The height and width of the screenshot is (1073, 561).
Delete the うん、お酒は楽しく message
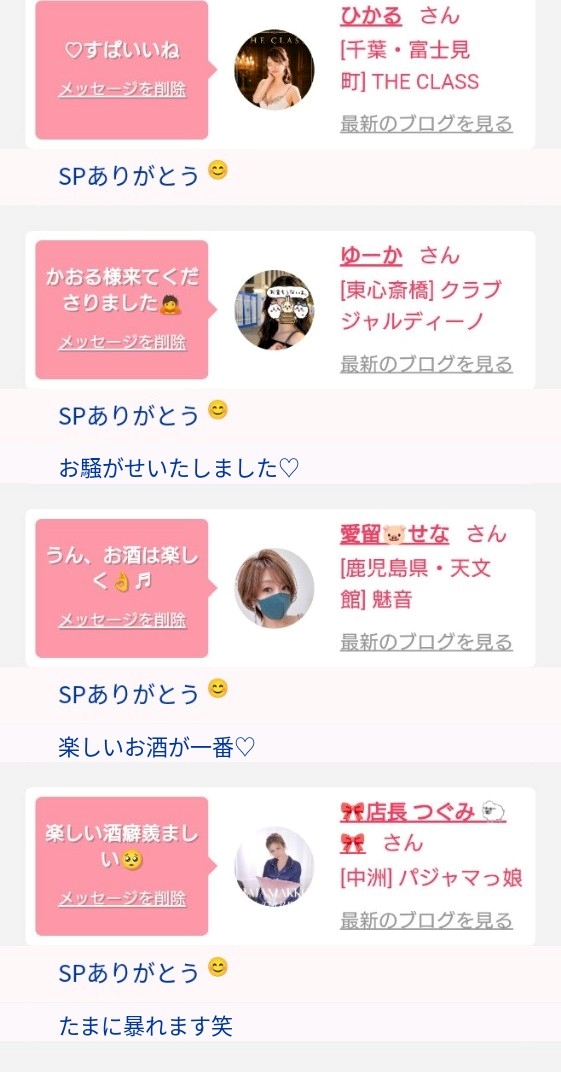122,620
